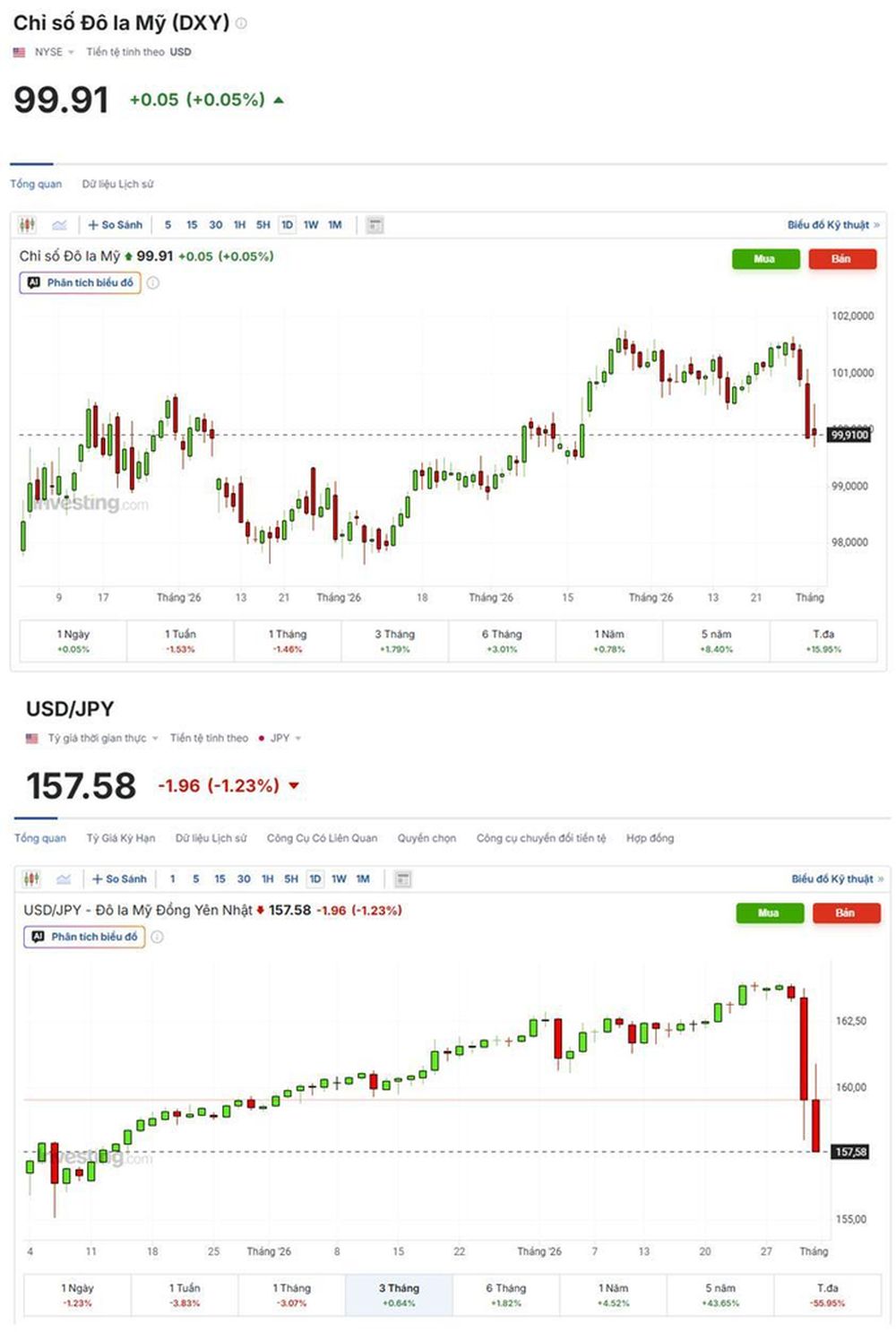Open the Hợp đồng tab
Viewport: 896px width, 1332px height.
(x=650, y=838)
